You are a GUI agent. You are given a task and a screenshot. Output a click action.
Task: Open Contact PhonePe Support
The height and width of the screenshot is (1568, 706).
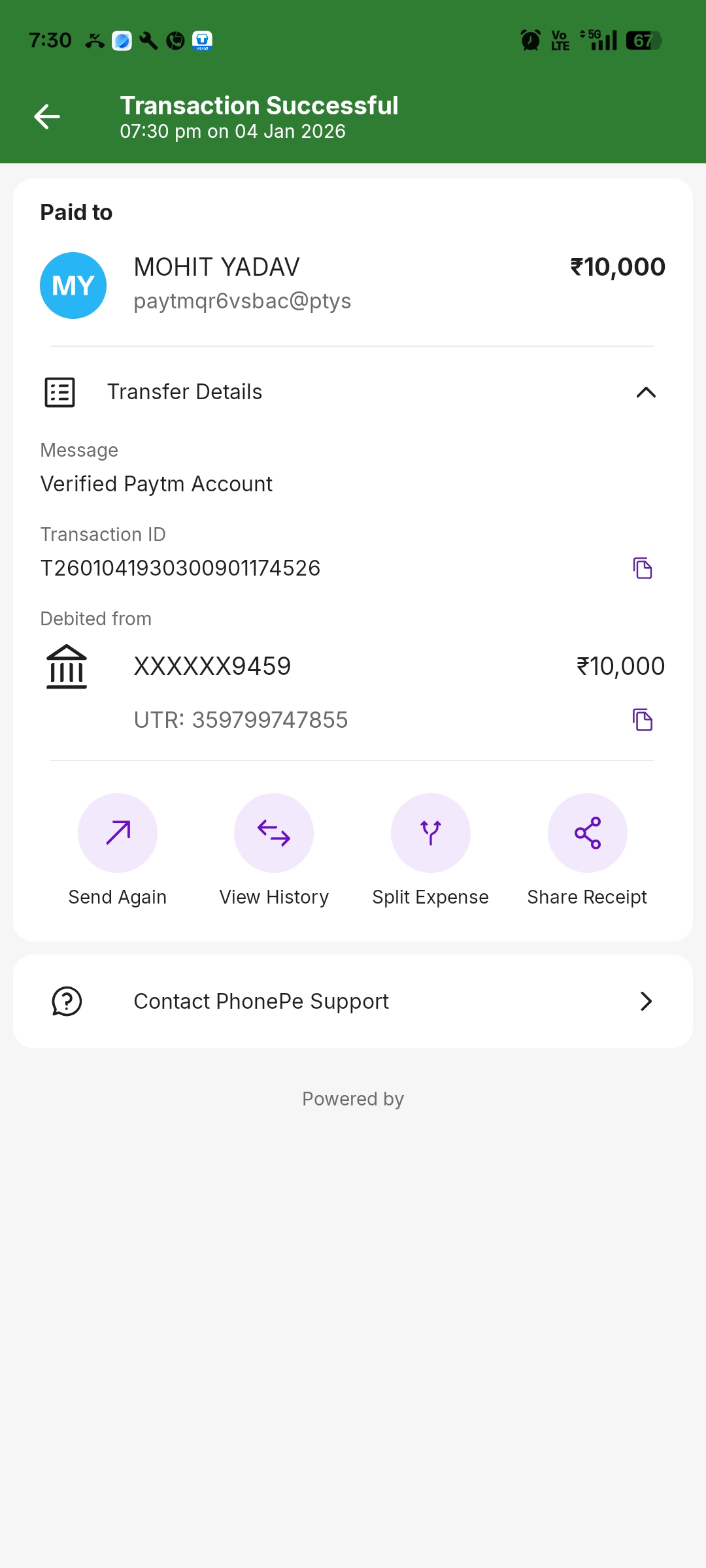pyautogui.click(x=353, y=1002)
